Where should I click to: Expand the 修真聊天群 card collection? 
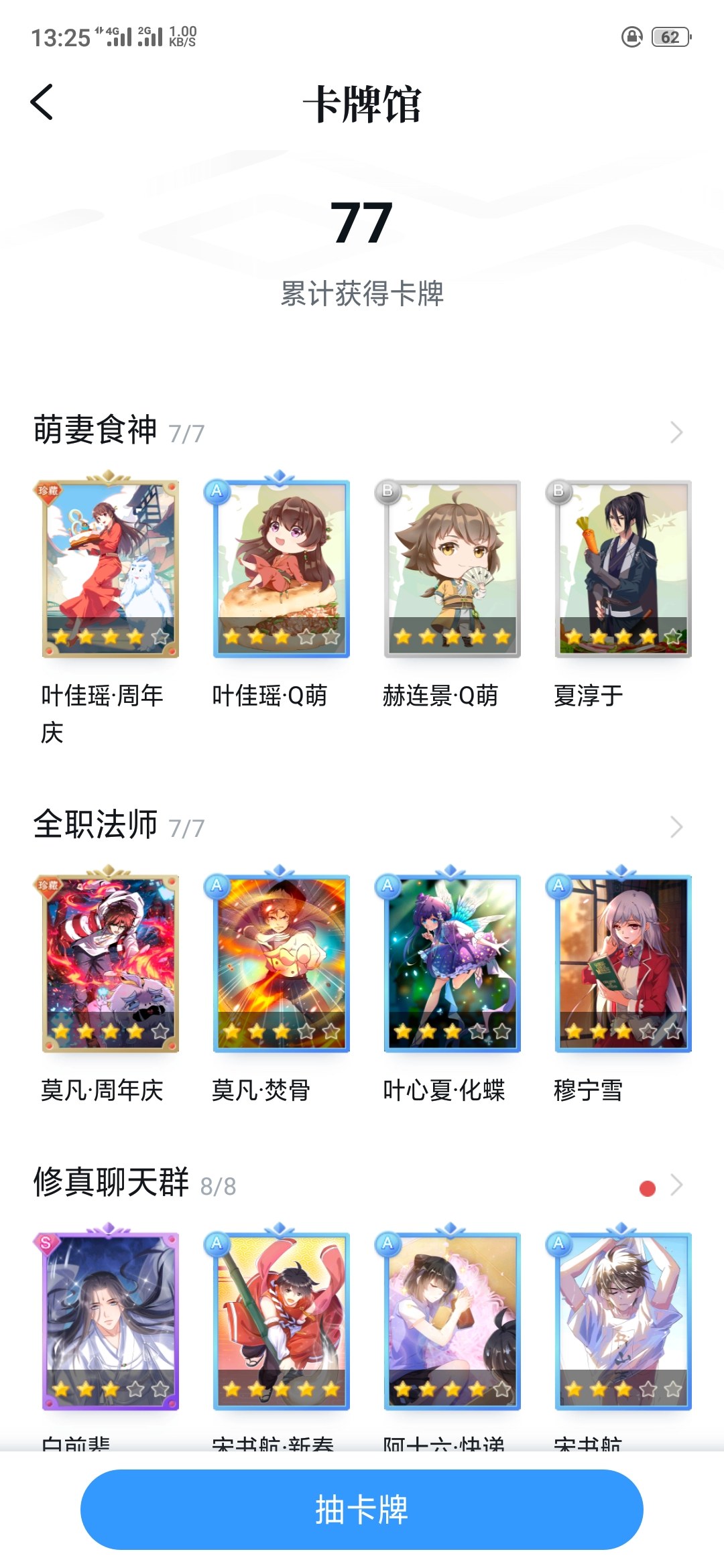pos(676,1185)
